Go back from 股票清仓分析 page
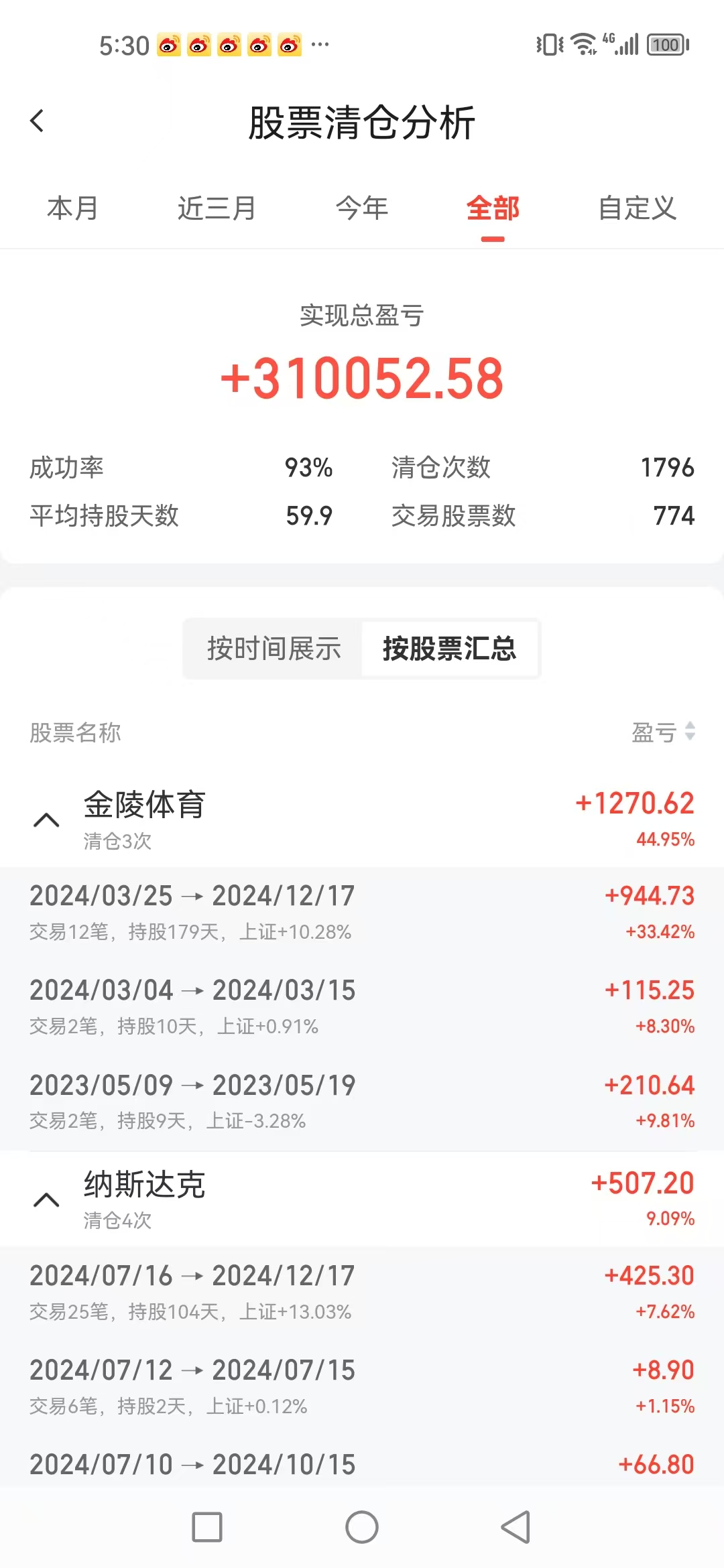This screenshot has height=1568, width=724. pos(38,122)
